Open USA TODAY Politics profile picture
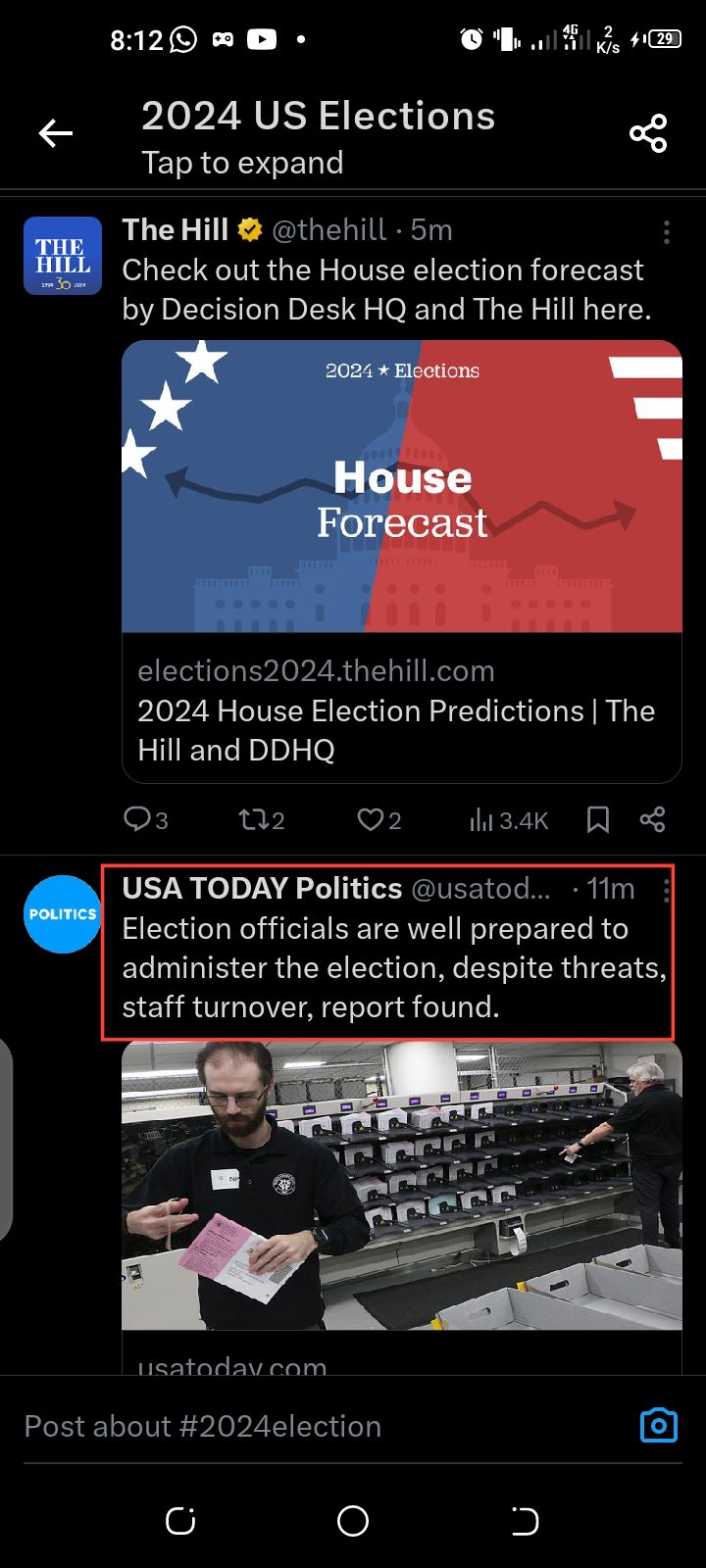Viewport: 706px width, 1568px height. 63,914
